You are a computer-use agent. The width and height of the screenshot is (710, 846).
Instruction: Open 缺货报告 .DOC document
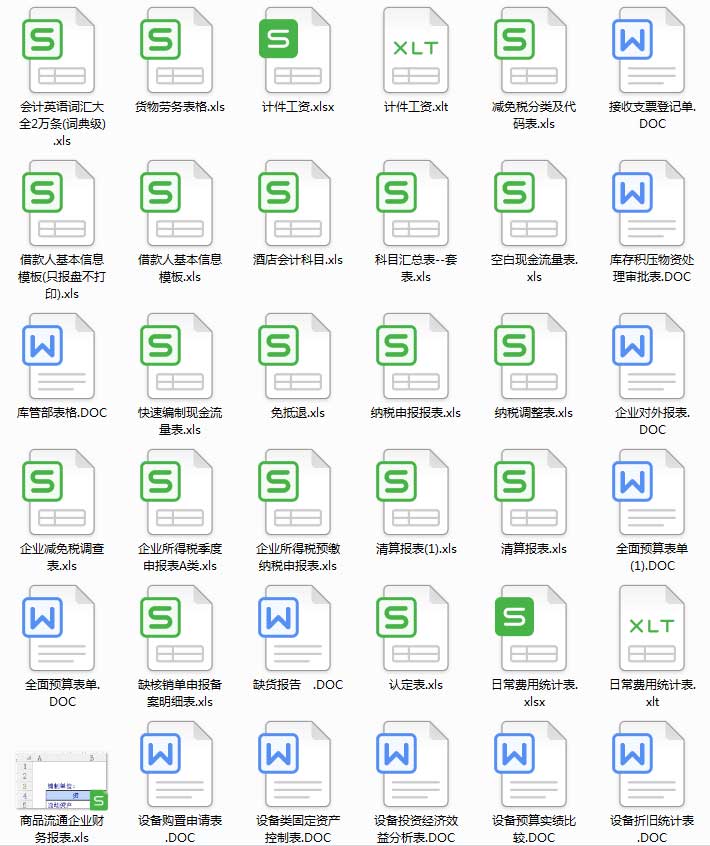tap(298, 628)
